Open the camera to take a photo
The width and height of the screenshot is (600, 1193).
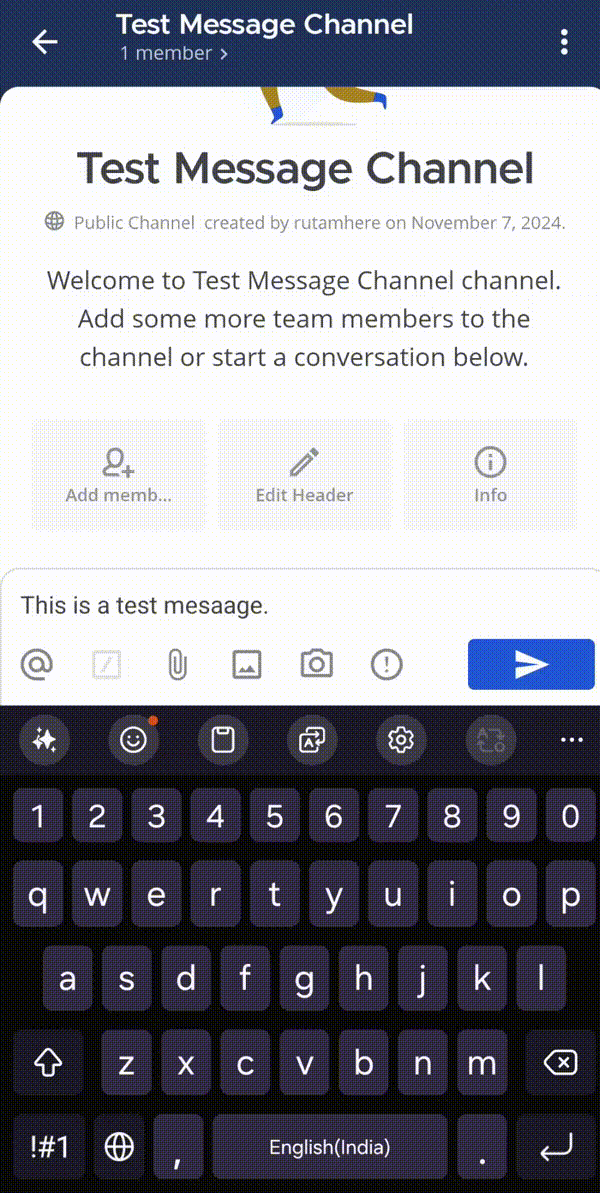pyautogui.click(x=317, y=664)
